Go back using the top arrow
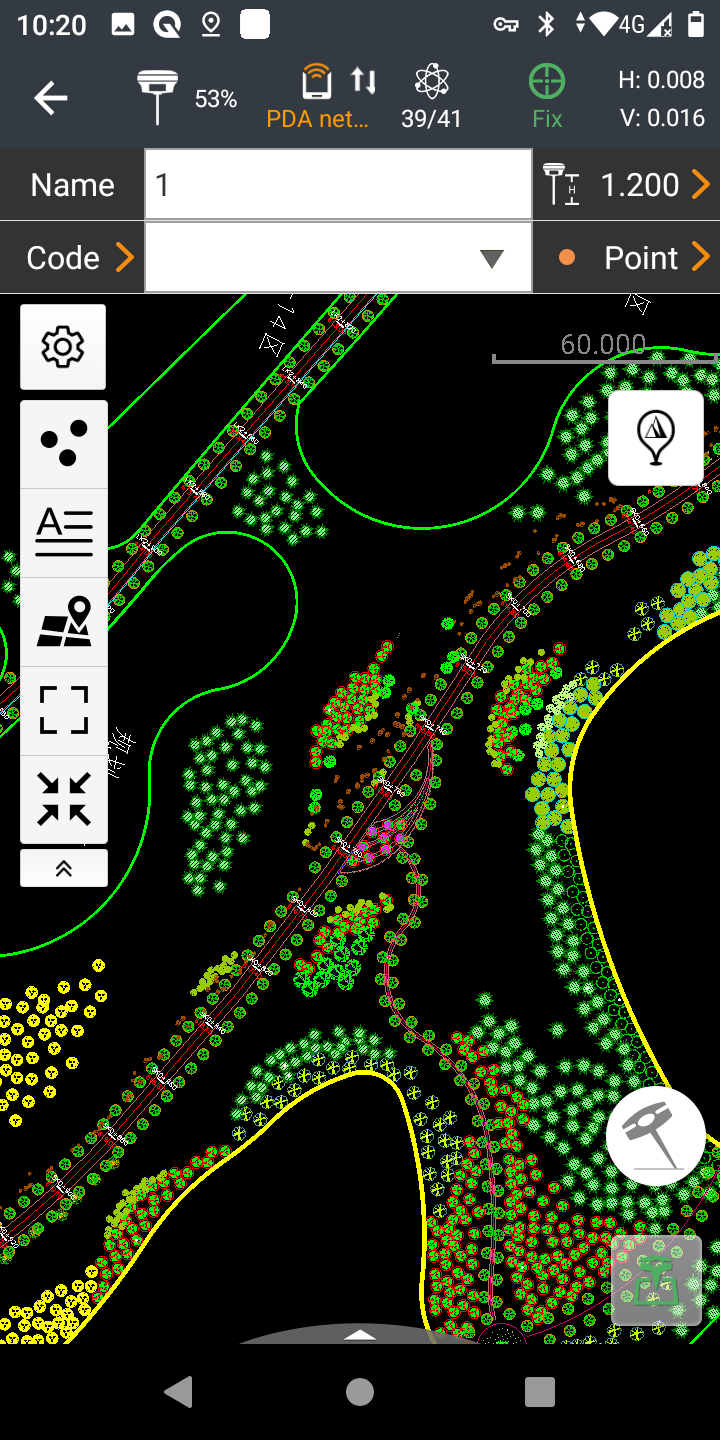 pos(51,98)
